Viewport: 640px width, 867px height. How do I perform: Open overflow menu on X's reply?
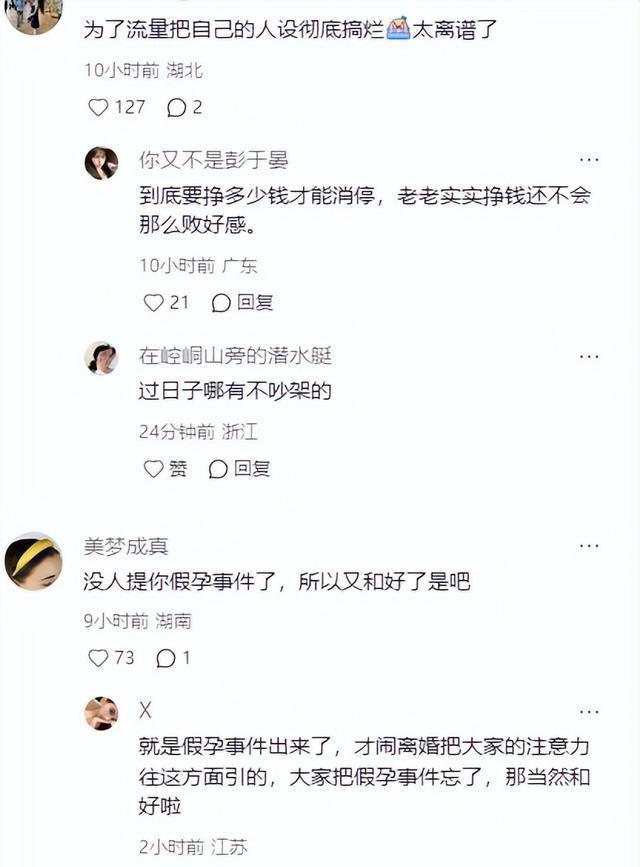click(x=590, y=711)
